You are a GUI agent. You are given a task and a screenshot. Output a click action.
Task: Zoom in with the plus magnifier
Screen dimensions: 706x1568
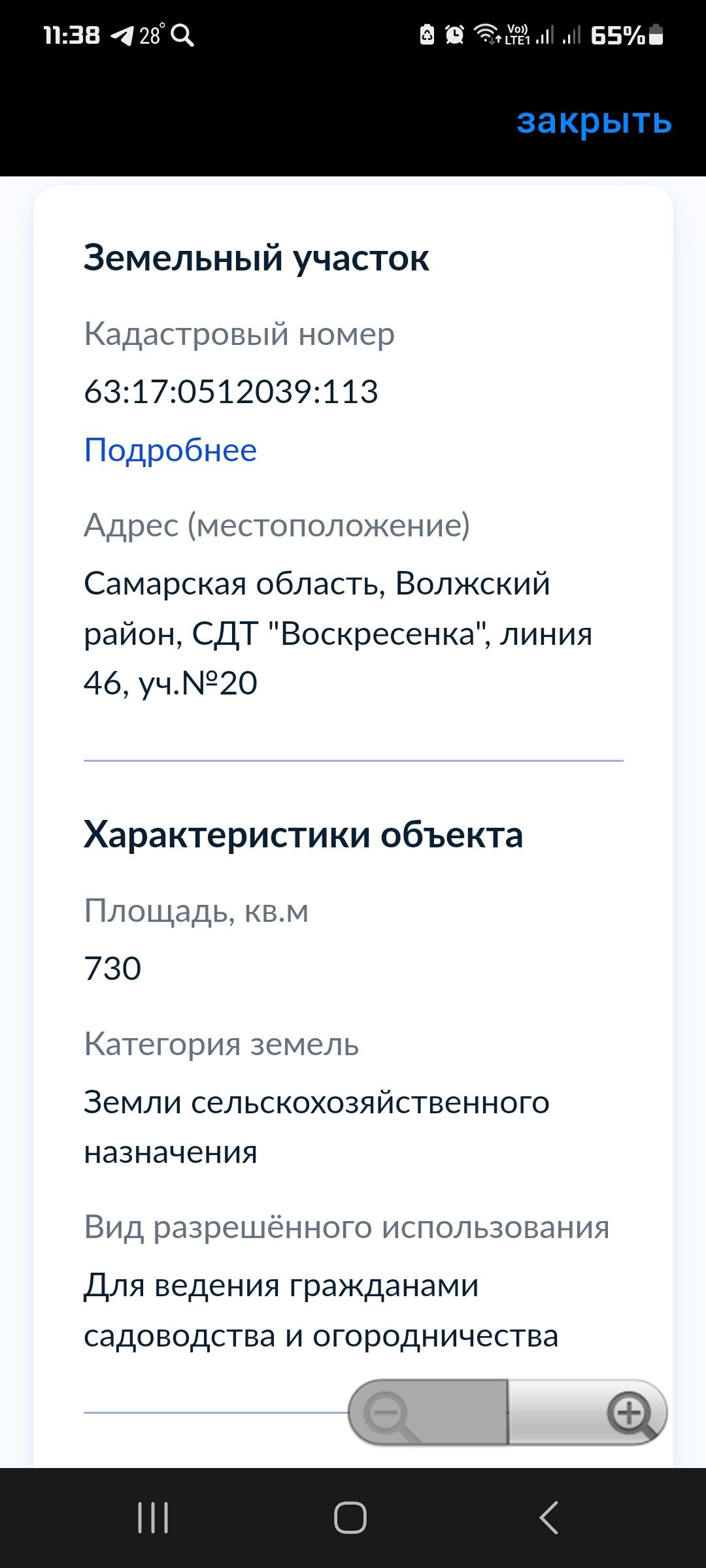[x=629, y=1414]
